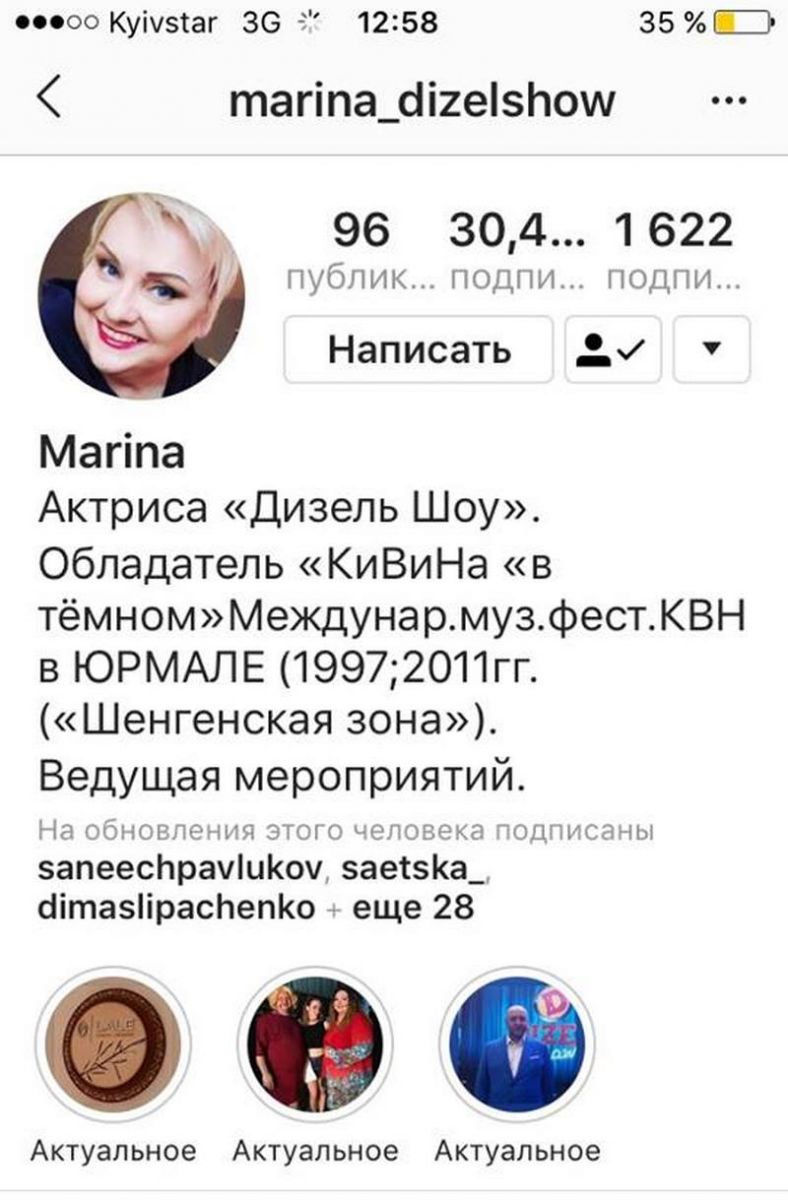Open saetska_ profile link

click(414, 870)
